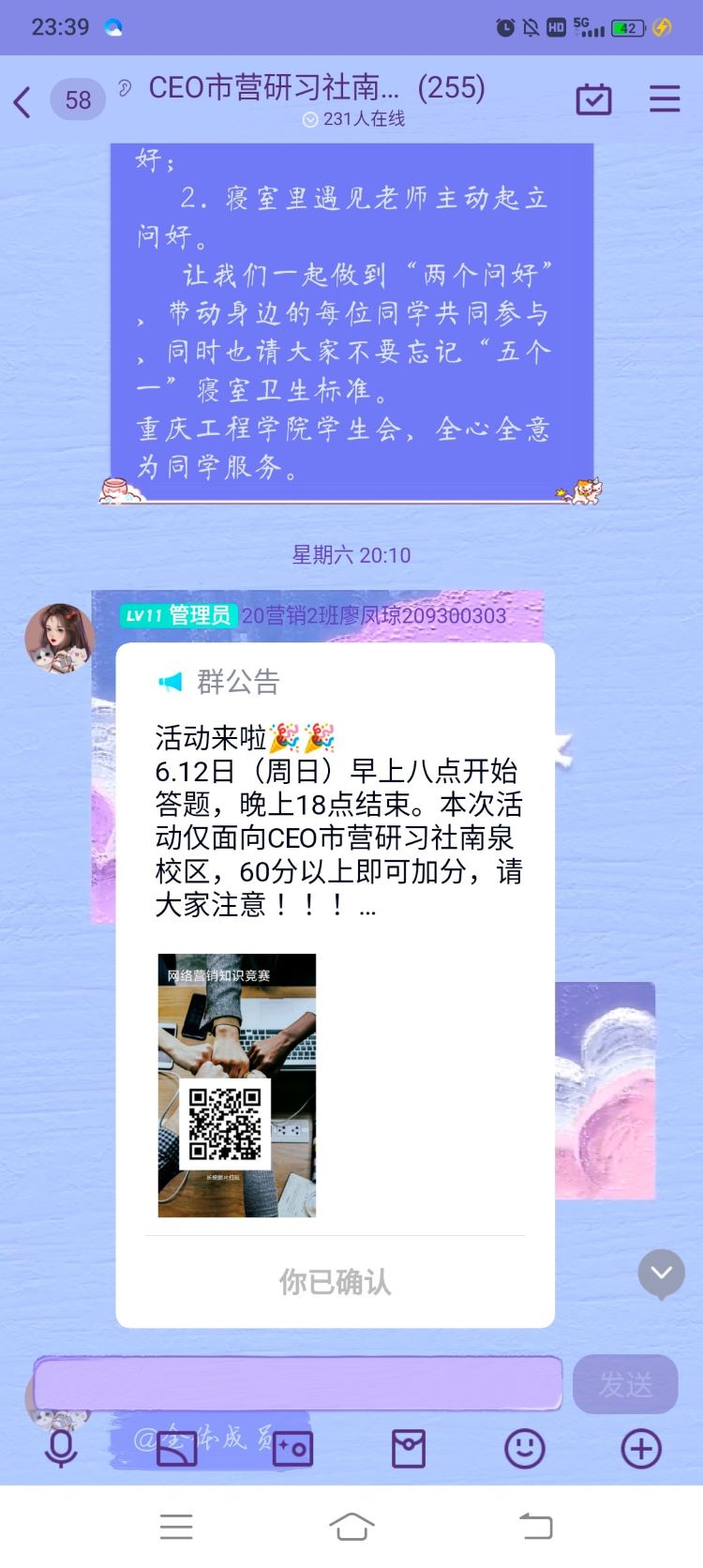The height and width of the screenshot is (1568, 703).
Task: Open the listen mode ear icon
Action: 124,88
